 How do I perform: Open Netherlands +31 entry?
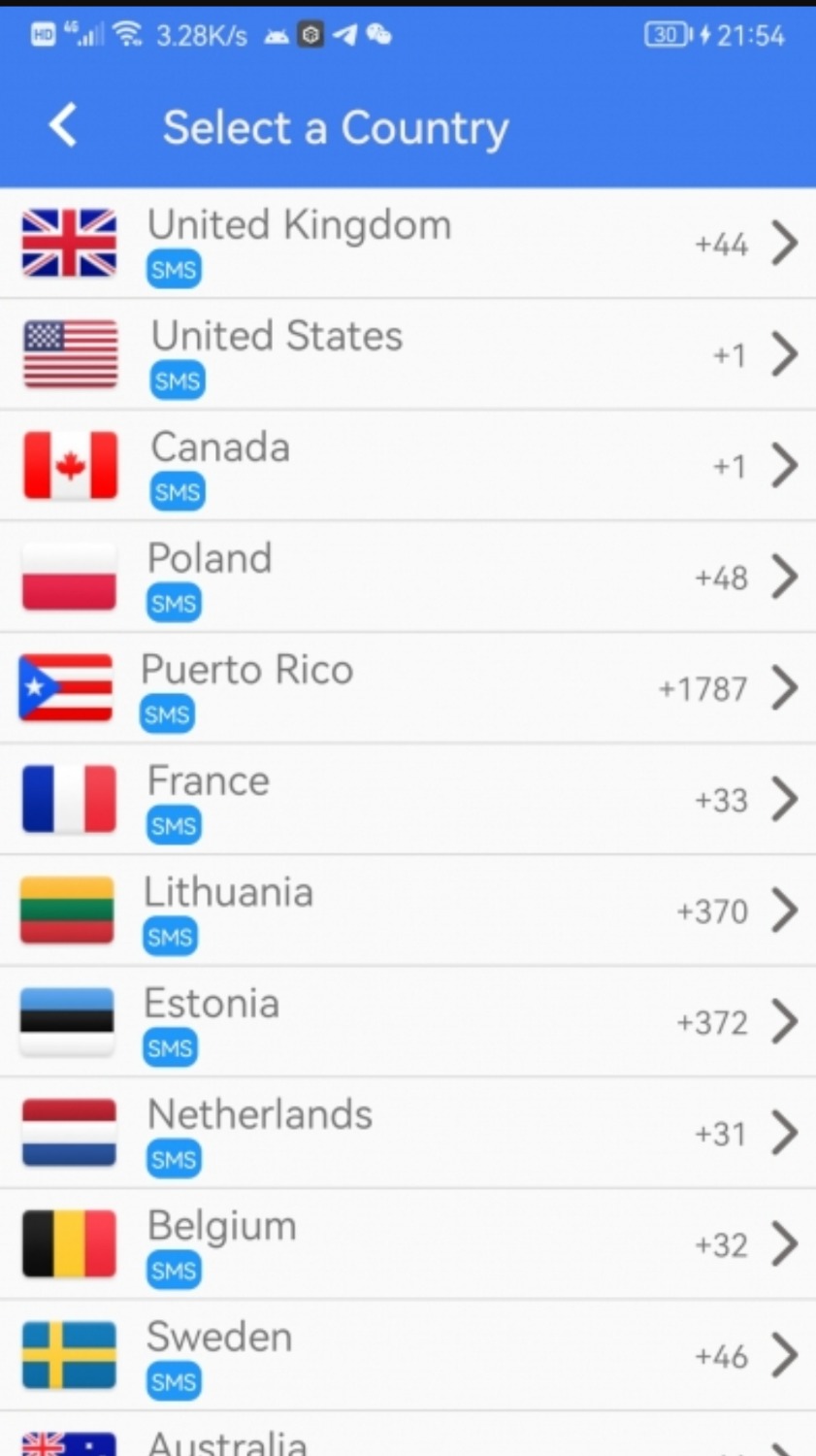pos(408,1133)
